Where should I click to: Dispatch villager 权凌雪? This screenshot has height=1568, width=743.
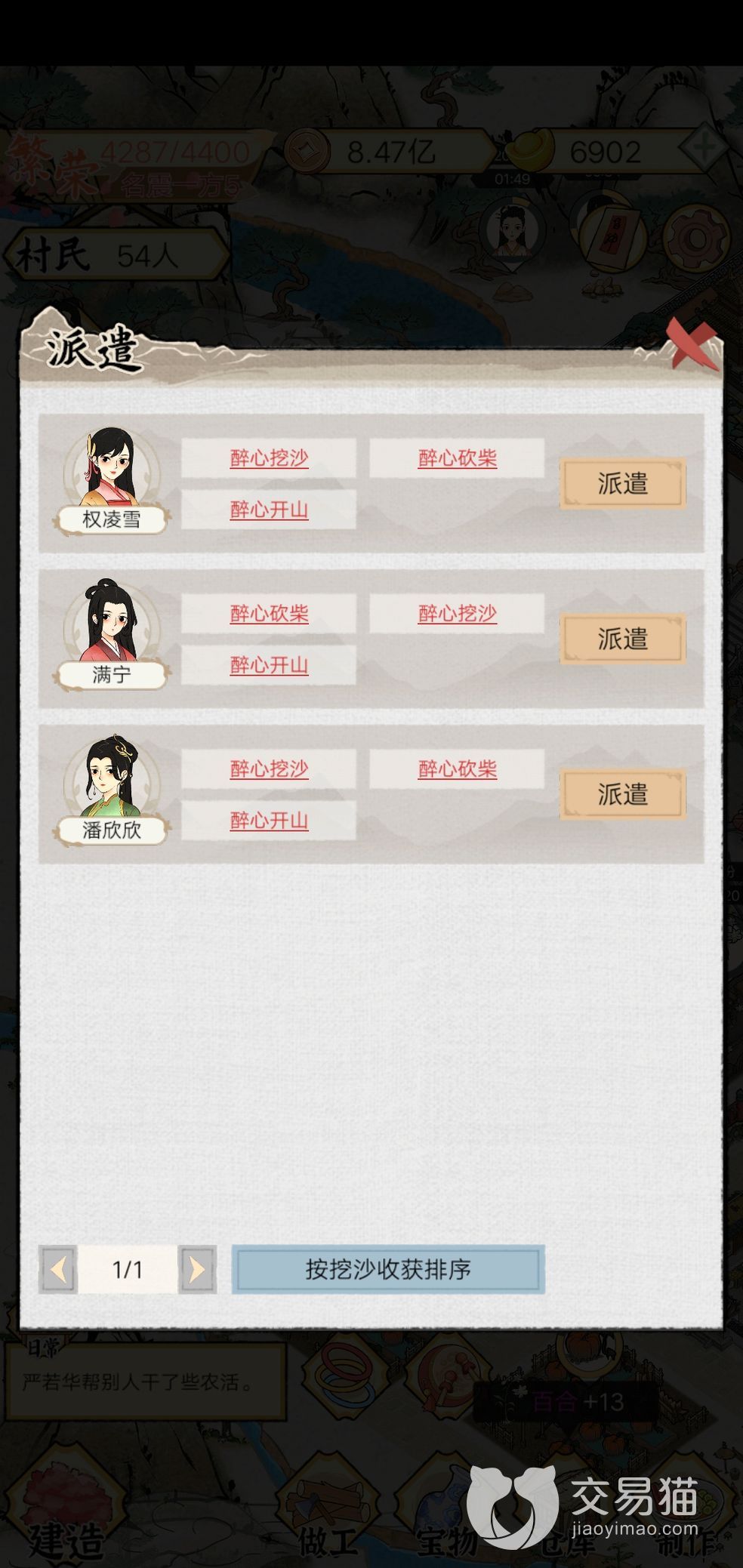[622, 483]
